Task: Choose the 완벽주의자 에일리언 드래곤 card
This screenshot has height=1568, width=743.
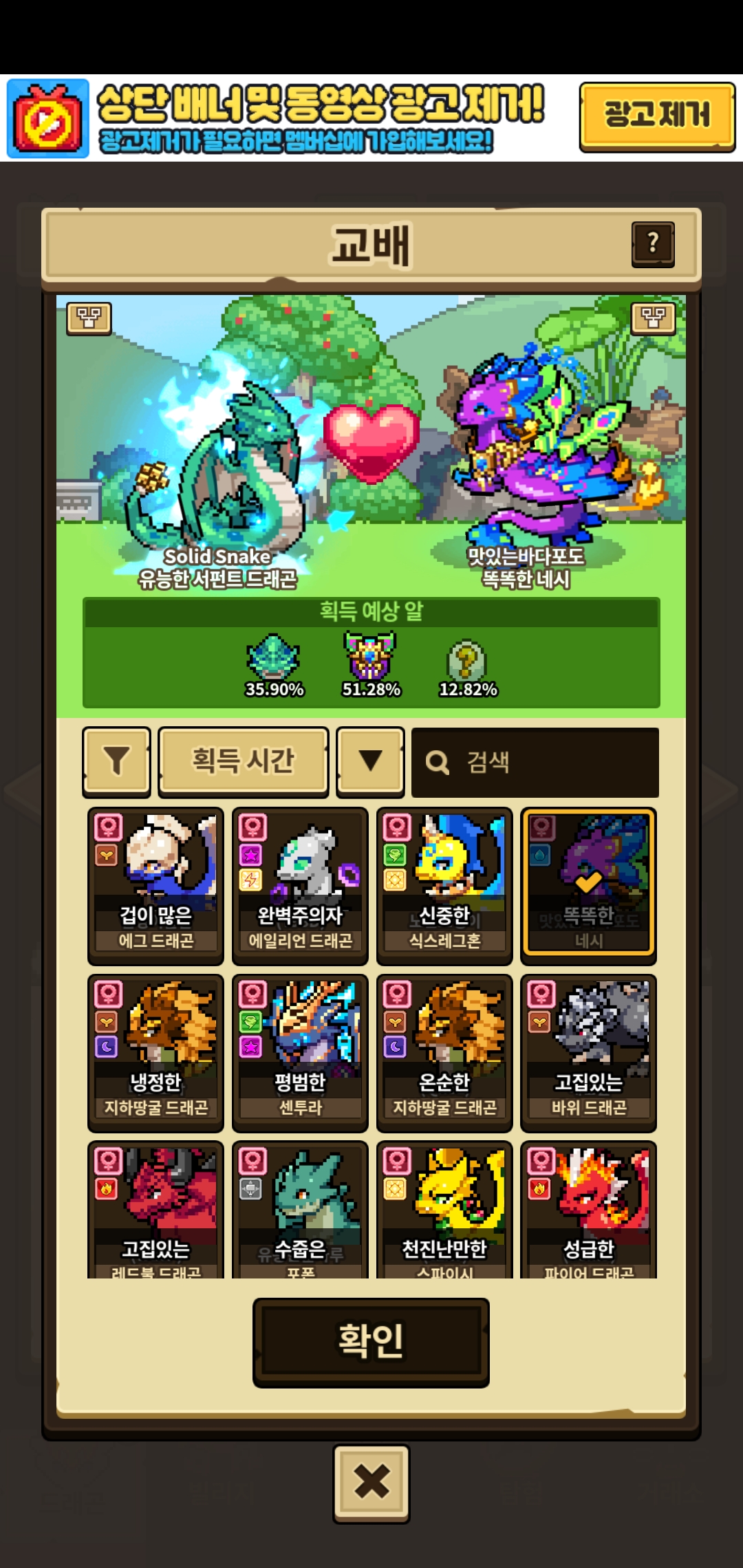Action: (x=300, y=886)
